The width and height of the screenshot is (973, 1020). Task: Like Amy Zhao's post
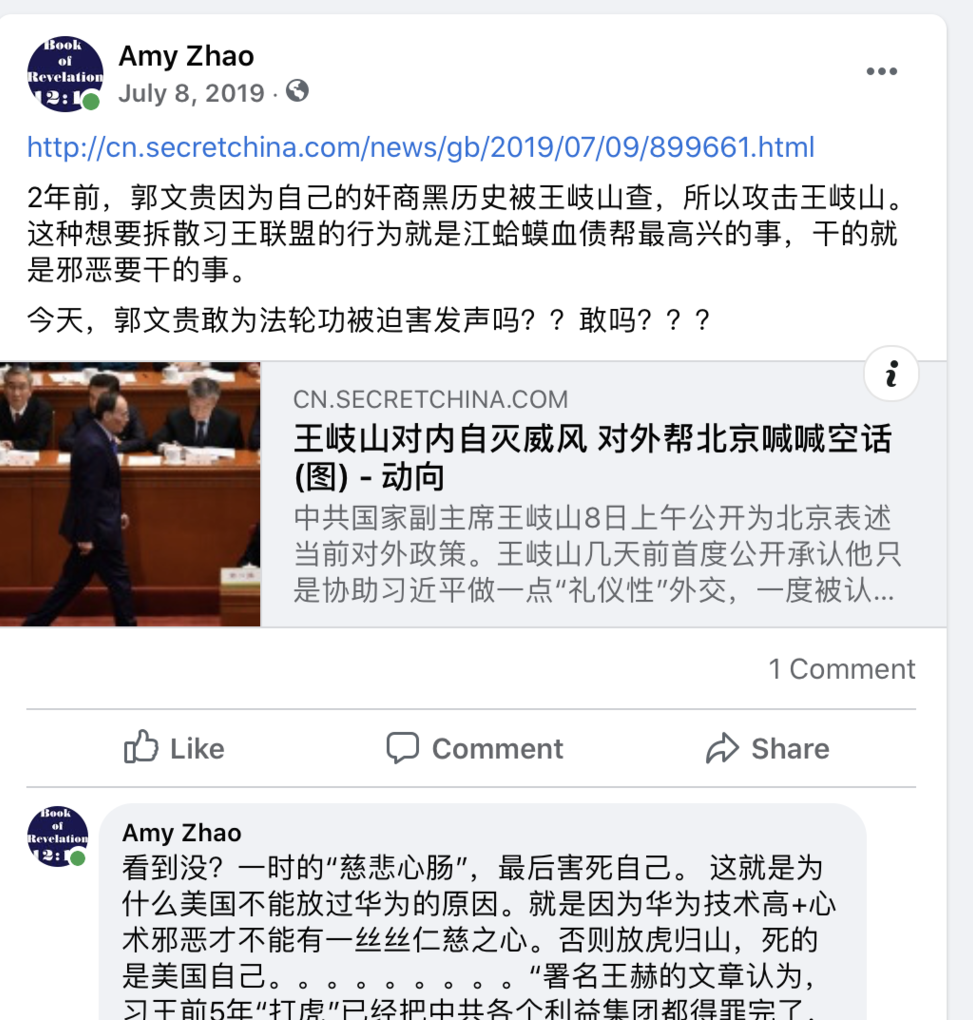[174, 748]
